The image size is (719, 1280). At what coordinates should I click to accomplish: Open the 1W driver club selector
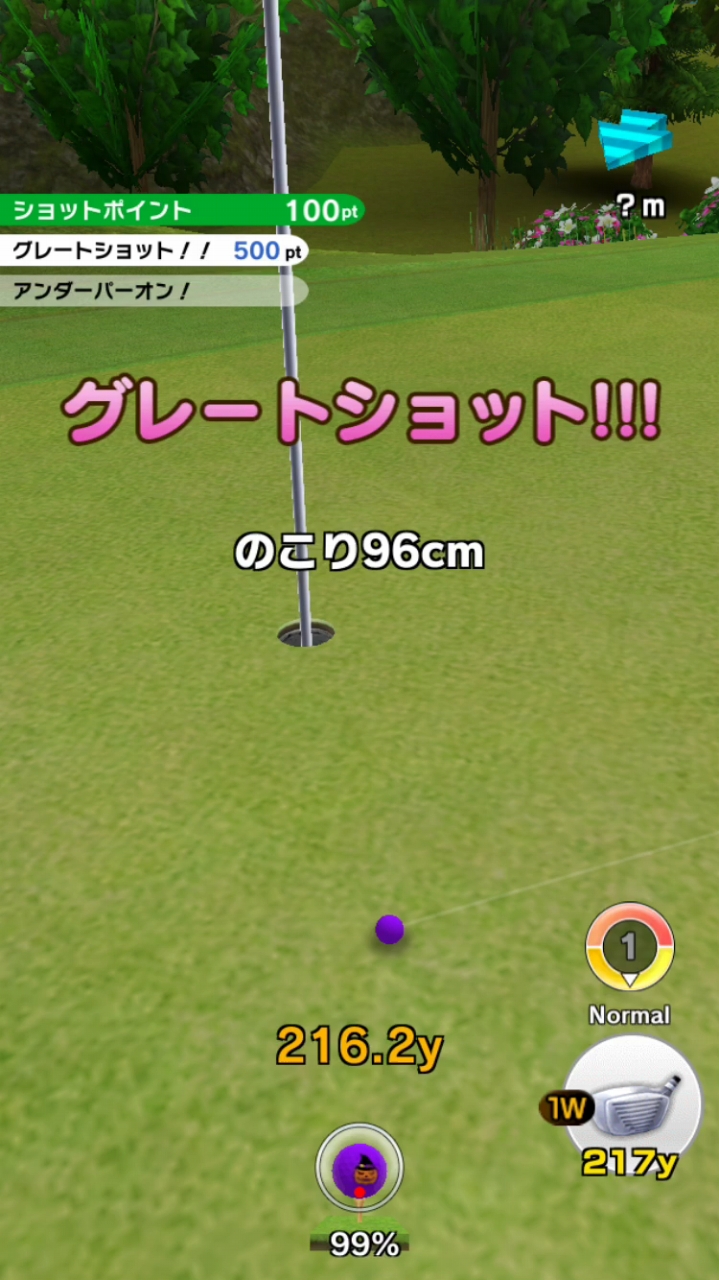631,1100
